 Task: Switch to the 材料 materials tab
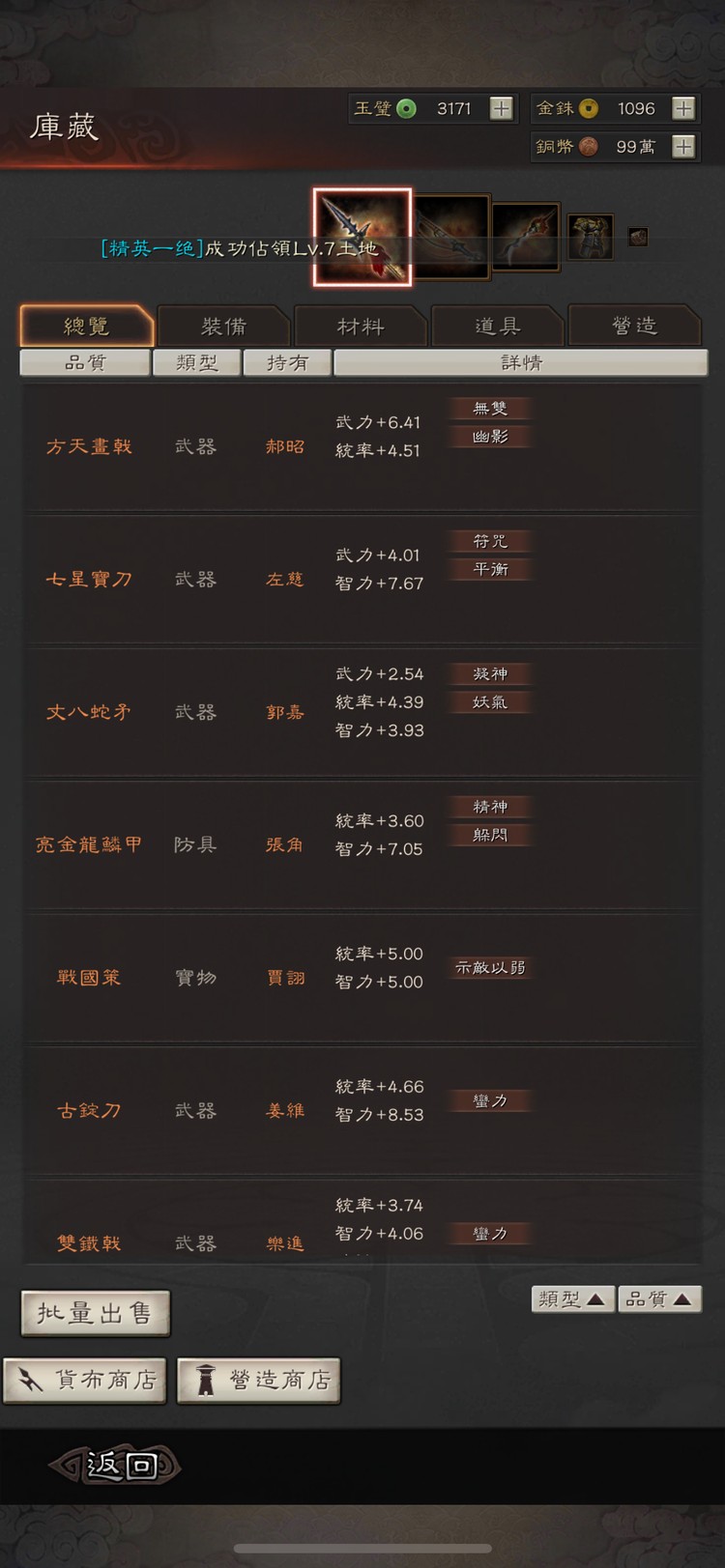tap(361, 326)
